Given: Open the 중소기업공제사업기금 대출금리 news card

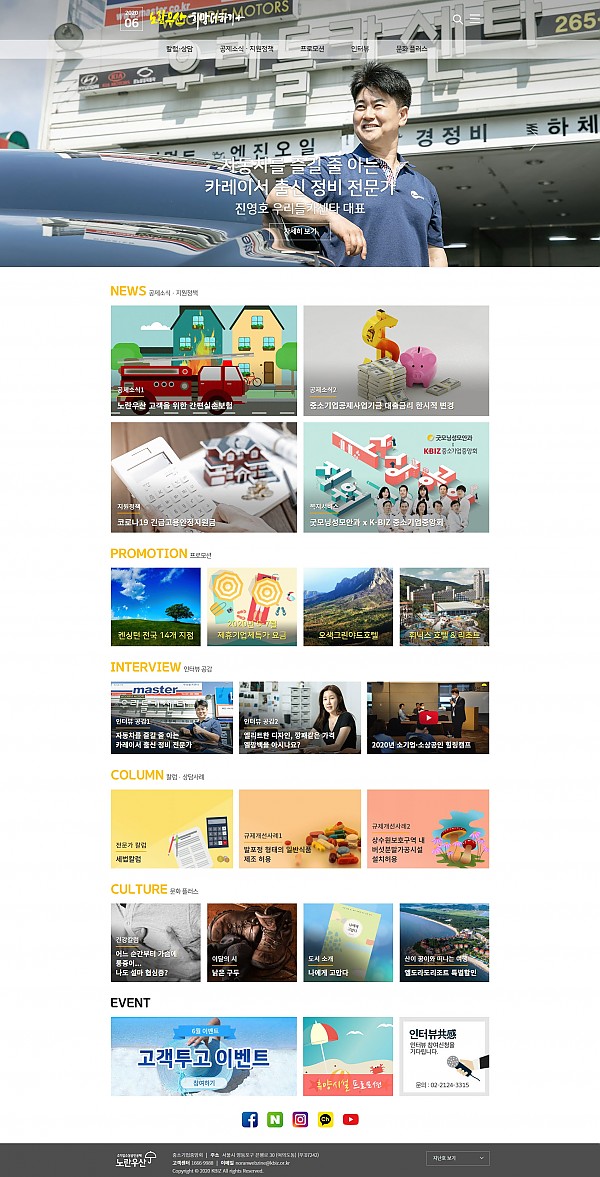Looking at the screenshot, I should pyautogui.click(x=396, y=360).
